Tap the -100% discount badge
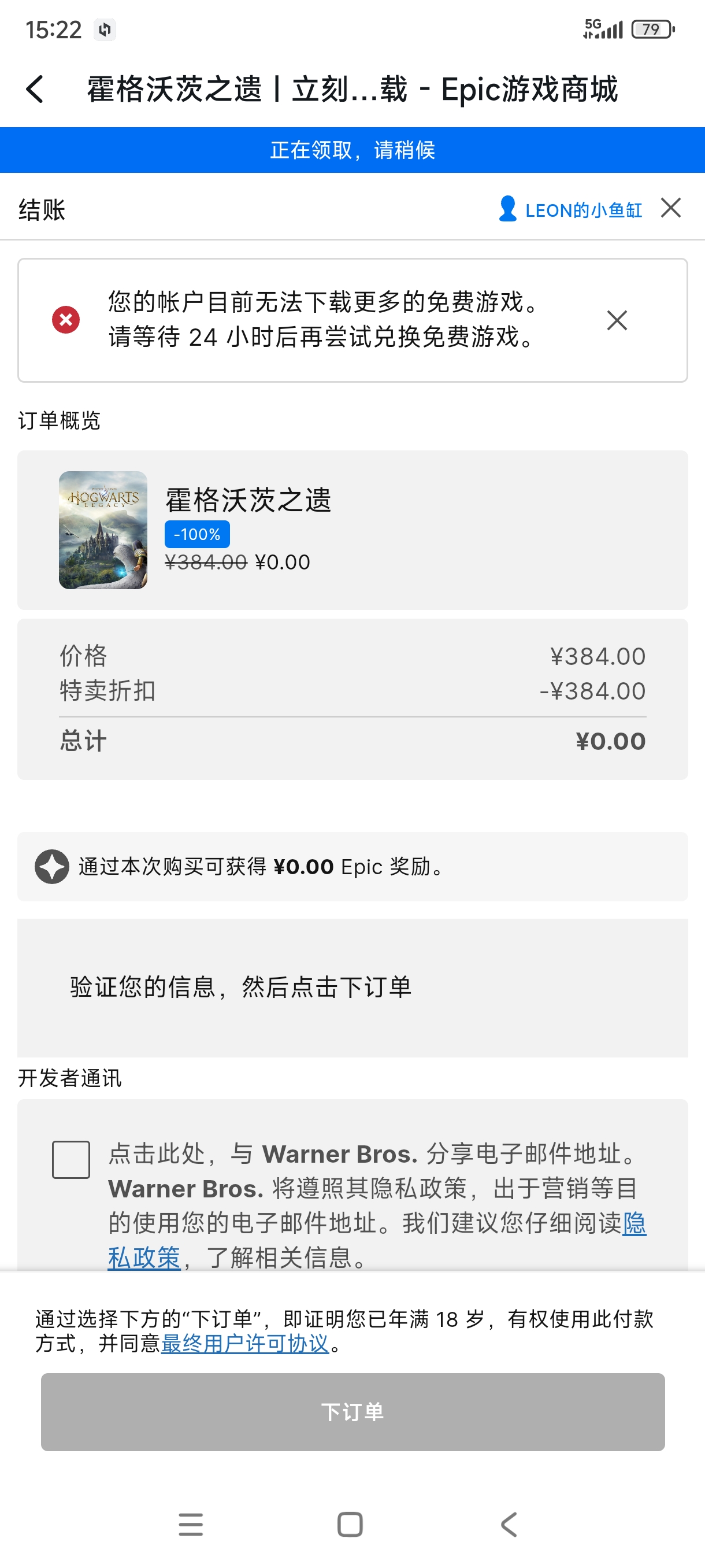This screenshot has height=1568, width=705. (196, 534)
